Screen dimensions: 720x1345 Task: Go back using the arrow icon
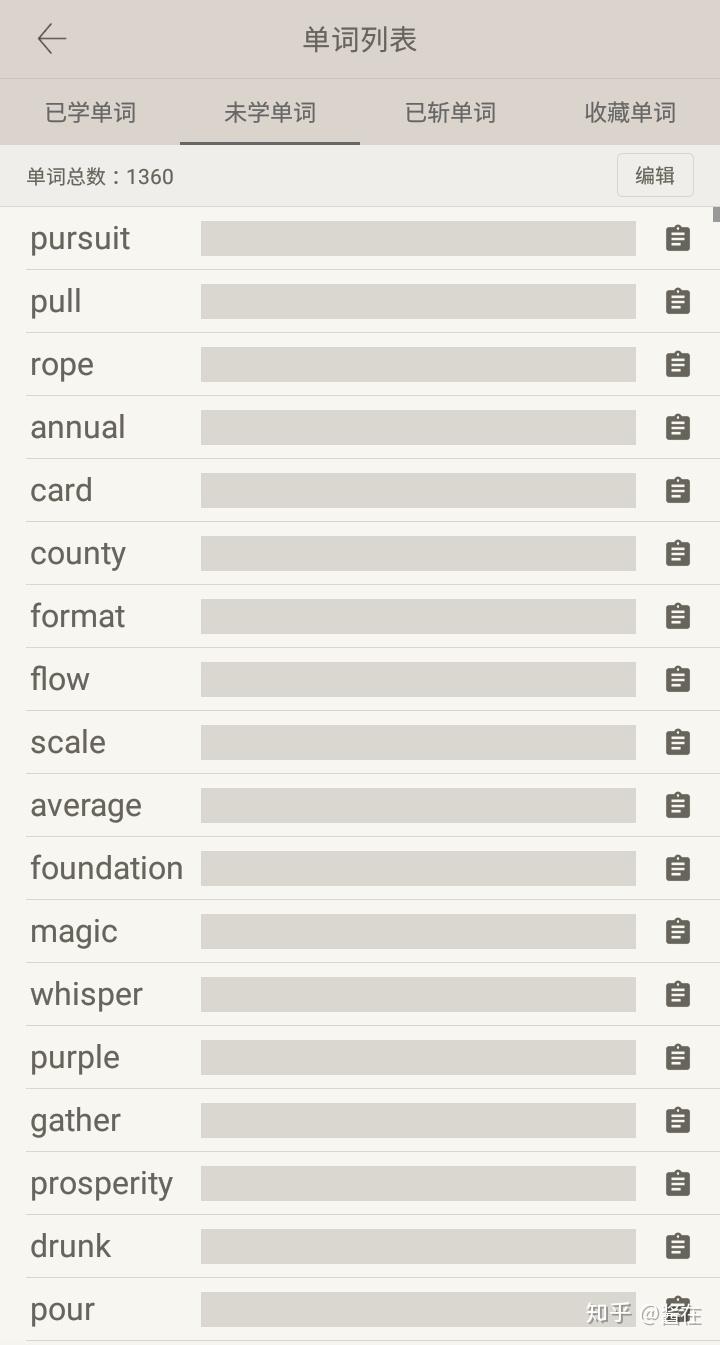pos(51,39)
